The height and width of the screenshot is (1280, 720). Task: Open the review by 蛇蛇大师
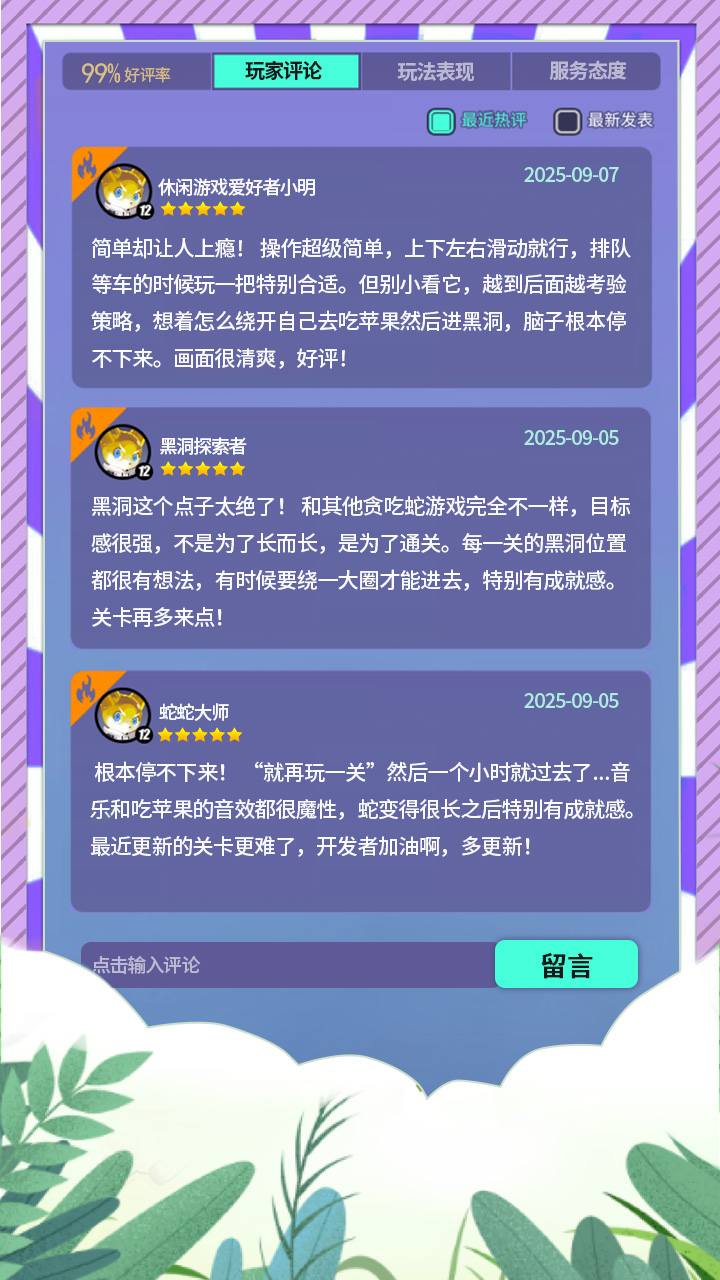(361, 791)
